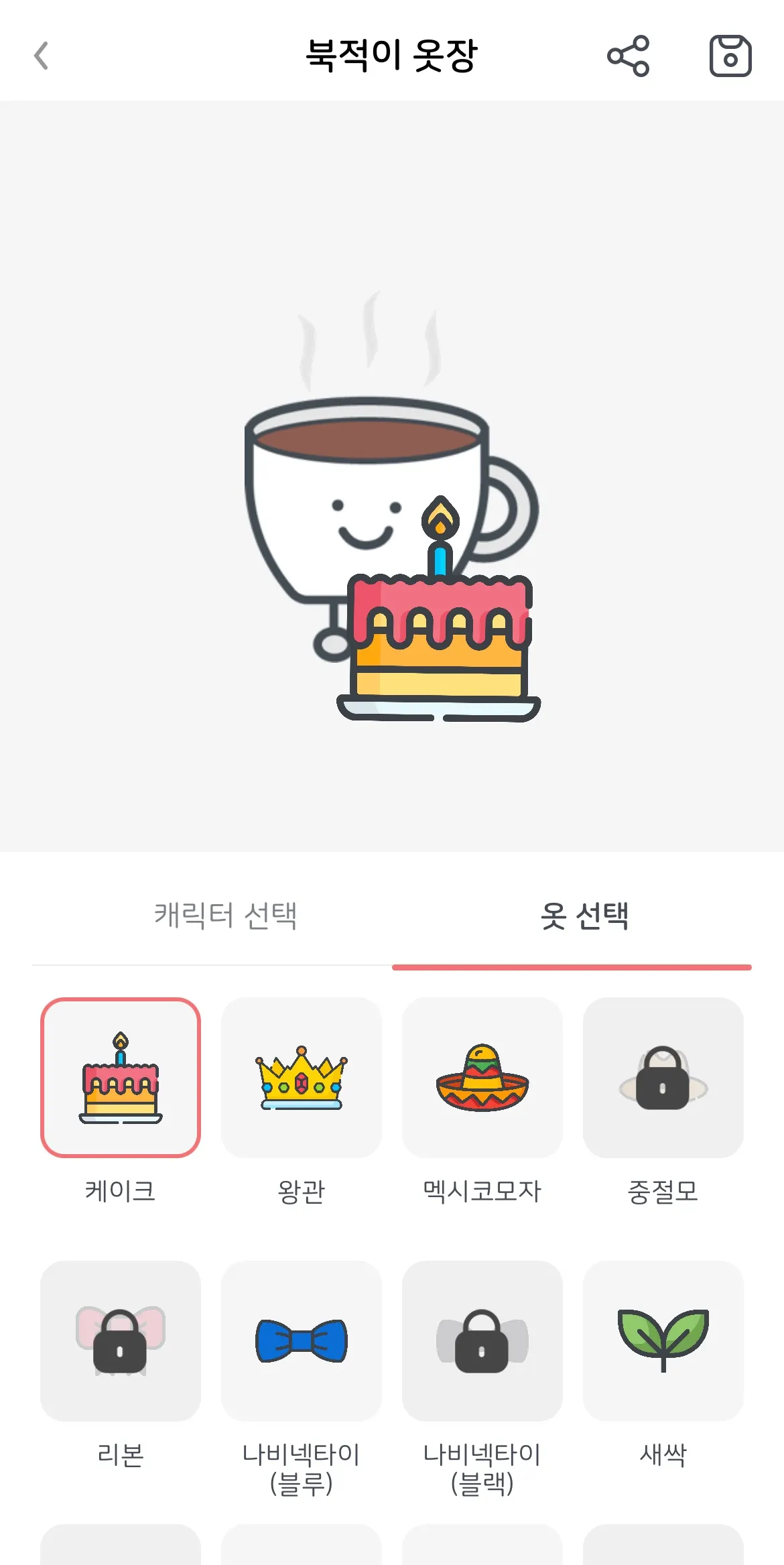Save the character image
Screen dimensions: 784x1565
coord(730,56)
